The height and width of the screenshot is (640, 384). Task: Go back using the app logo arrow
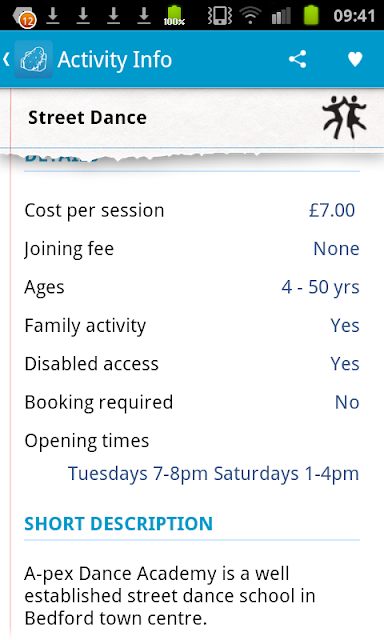click(28, 60)
